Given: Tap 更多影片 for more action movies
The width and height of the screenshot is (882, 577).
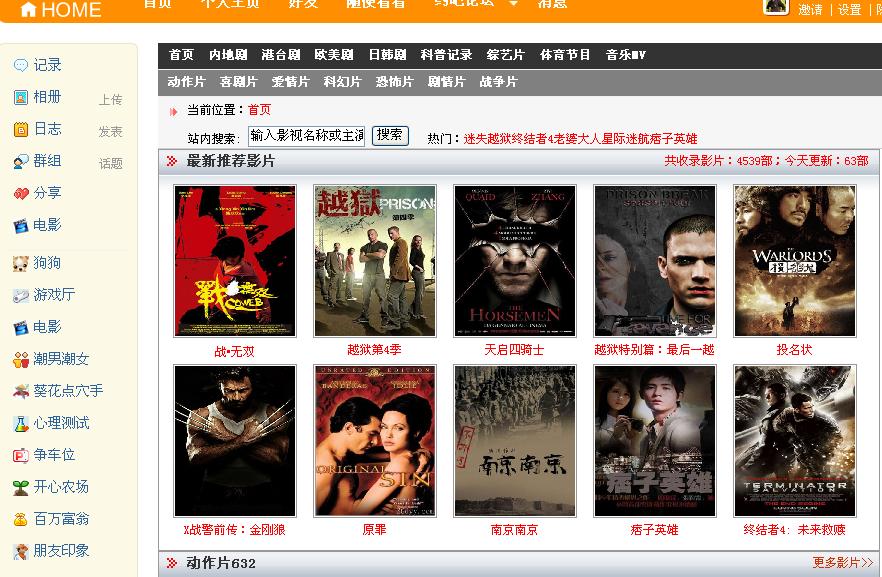Looking at the screenshot, I should [842, 563].
